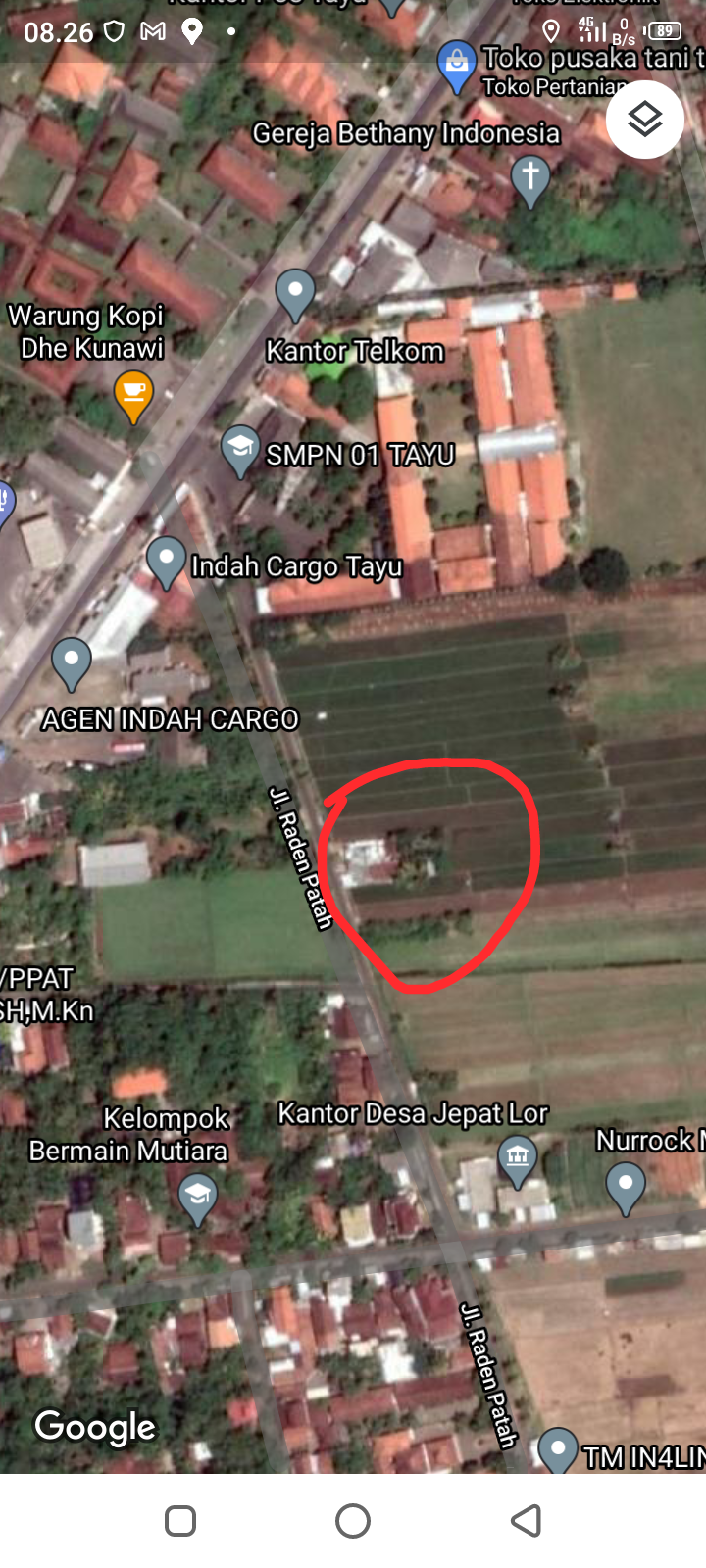The image size is (706, 1568).
Task: Tap the Kantor Telkom map pin
Action: click(x=295, y=295)
